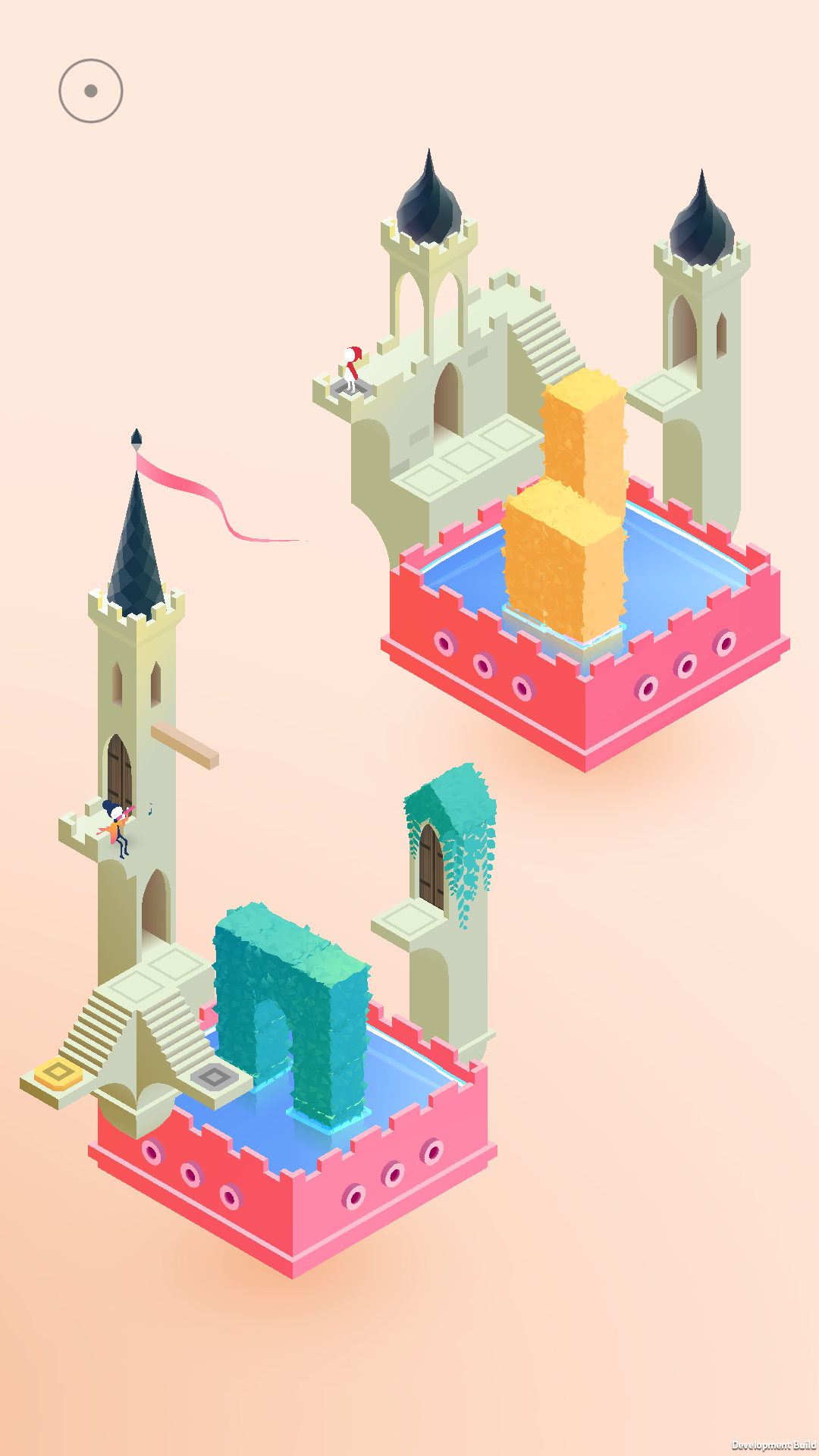Open the circular pause menu button
Image resolution: width=819 pixels, height=1456 pixels.
coord(91,91)
